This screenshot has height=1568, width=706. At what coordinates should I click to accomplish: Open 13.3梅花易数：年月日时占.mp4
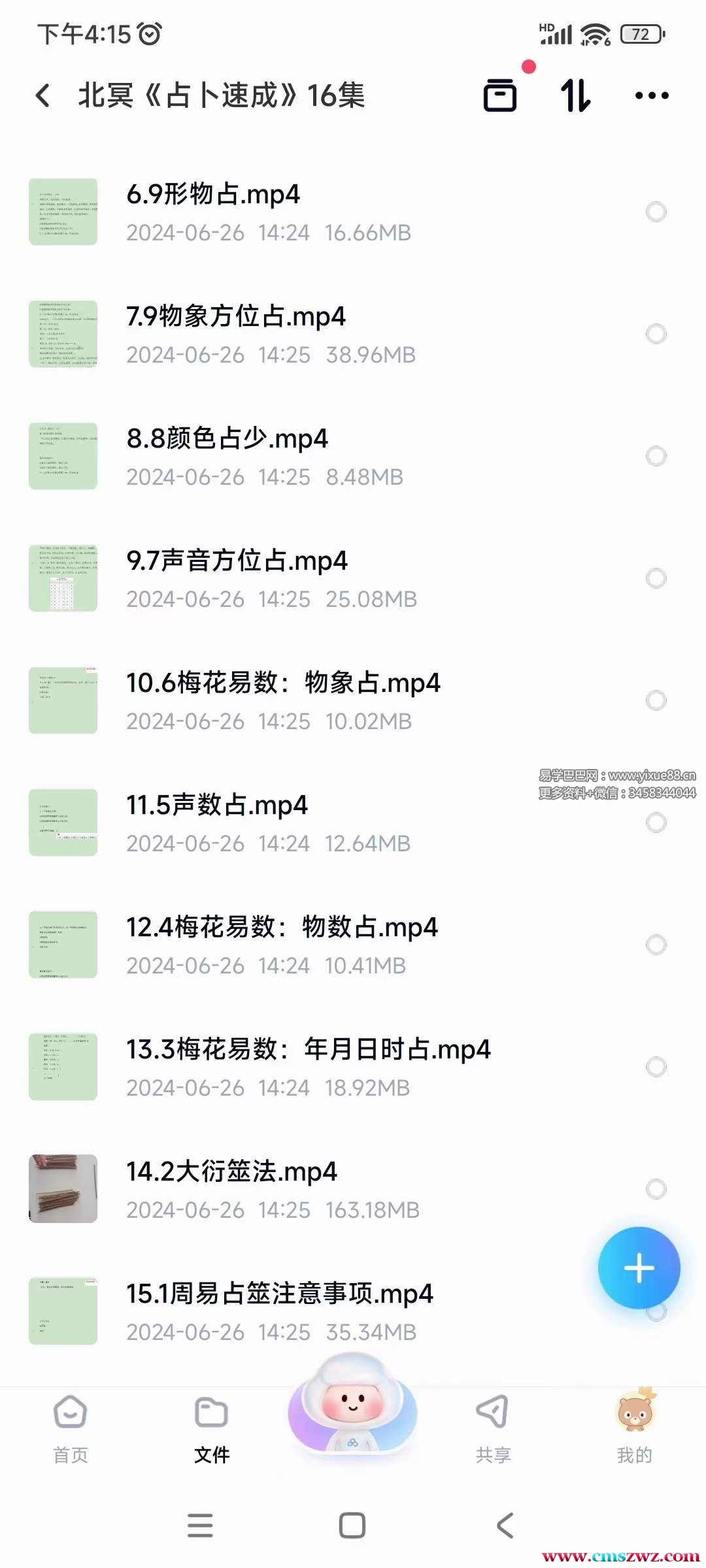pyautogui.click(x=308, y=1050)
